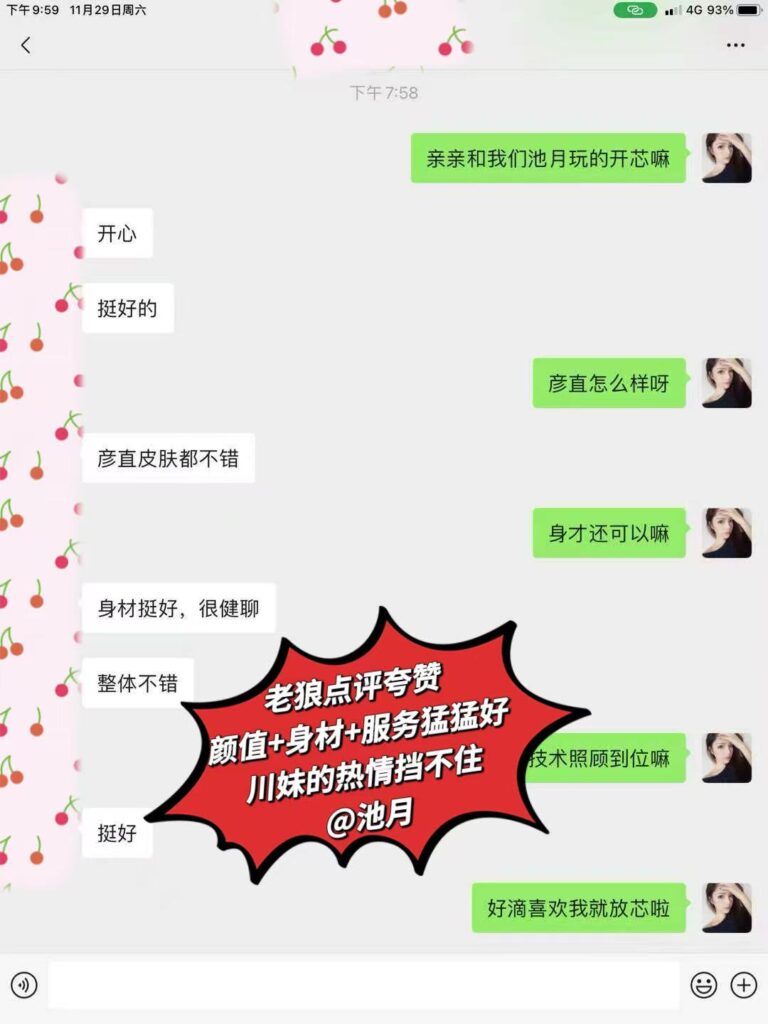Open the emoji sticker panel

click(704, 985)
